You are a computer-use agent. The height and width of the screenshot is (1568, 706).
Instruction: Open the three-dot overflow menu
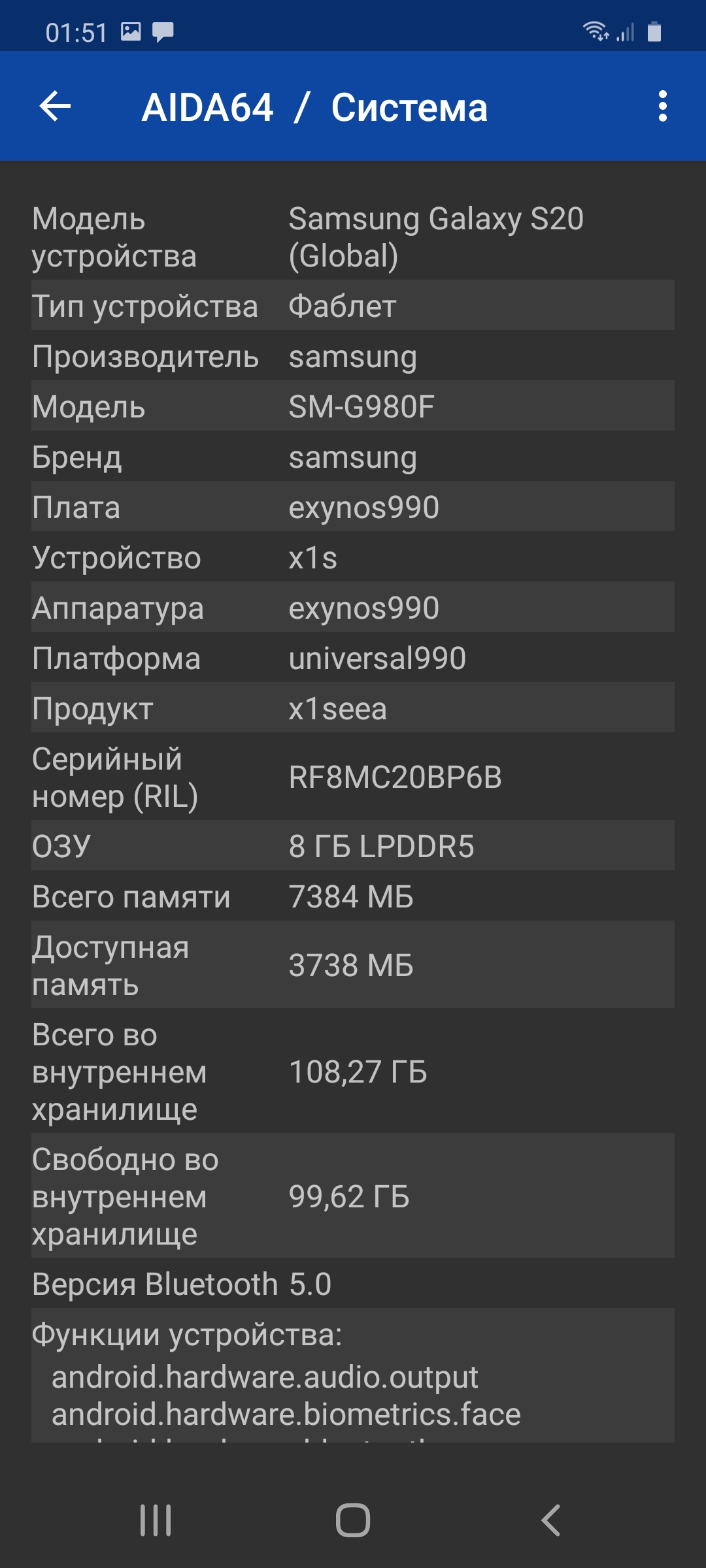(x=662, y=106)
